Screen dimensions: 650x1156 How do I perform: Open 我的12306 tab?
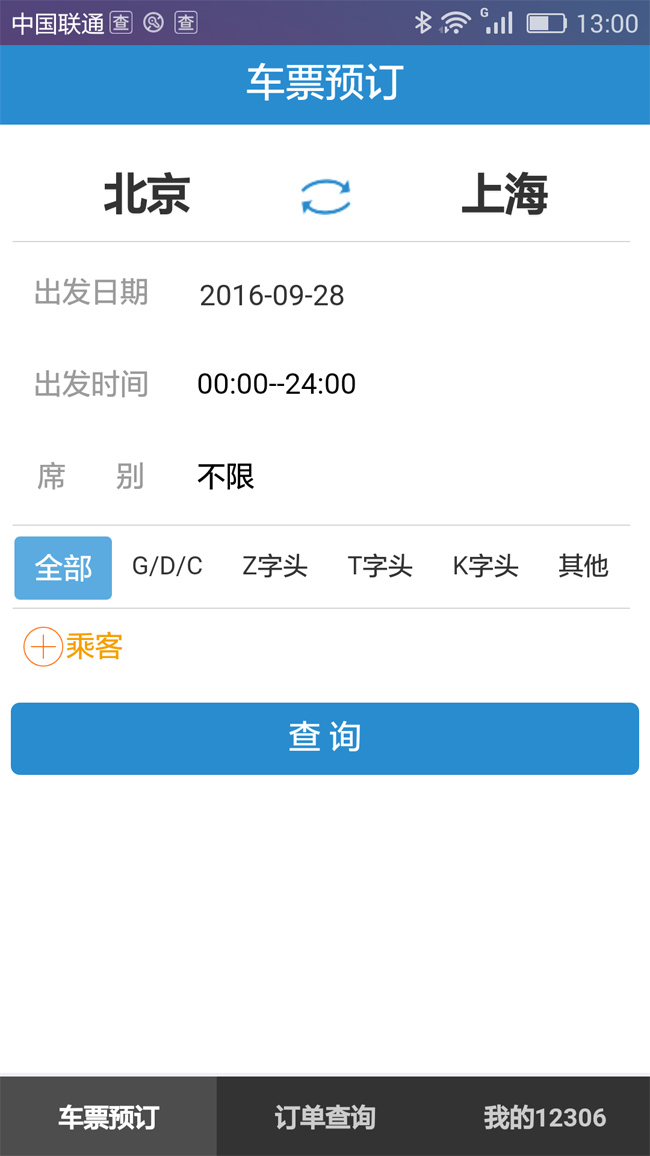click(545, 1117)
